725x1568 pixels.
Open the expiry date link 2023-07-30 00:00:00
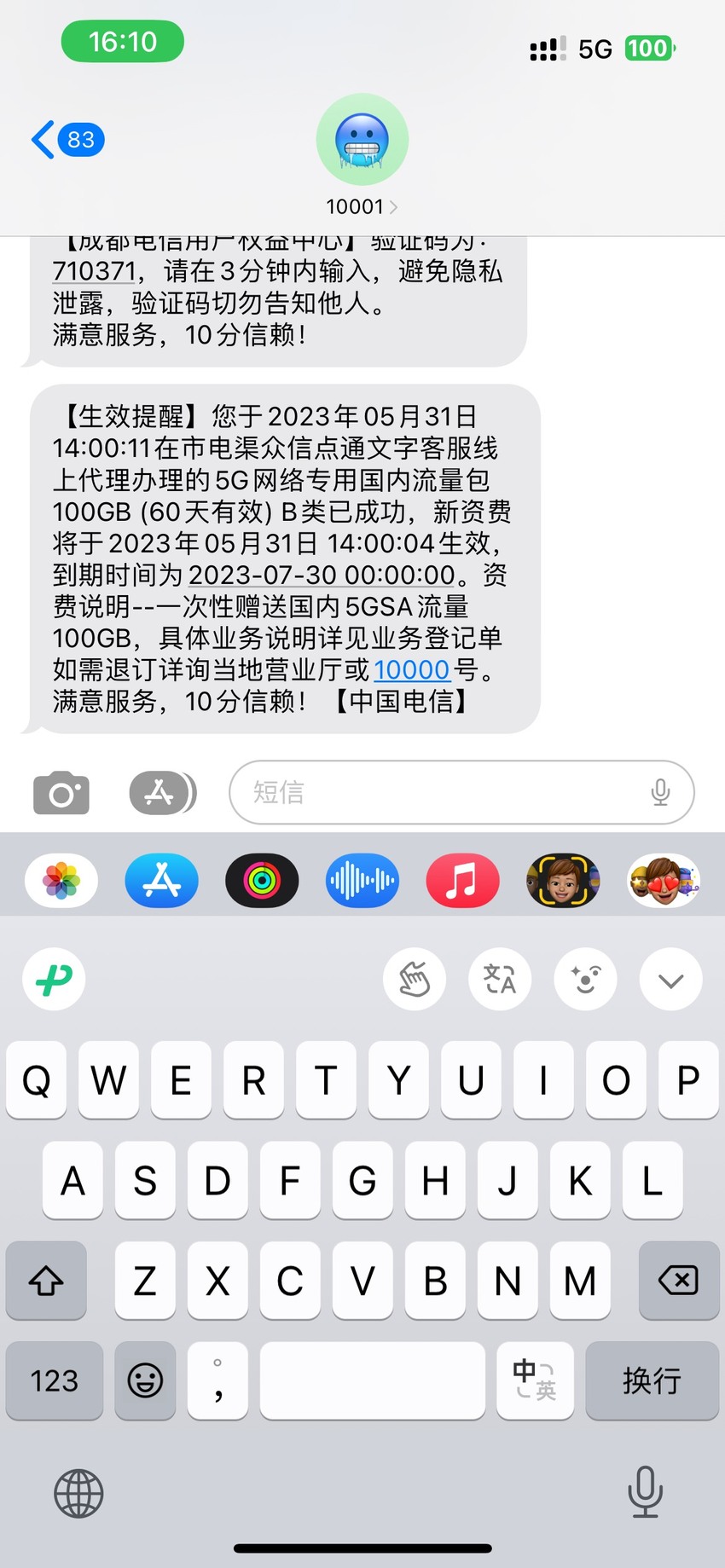(322, 575)
